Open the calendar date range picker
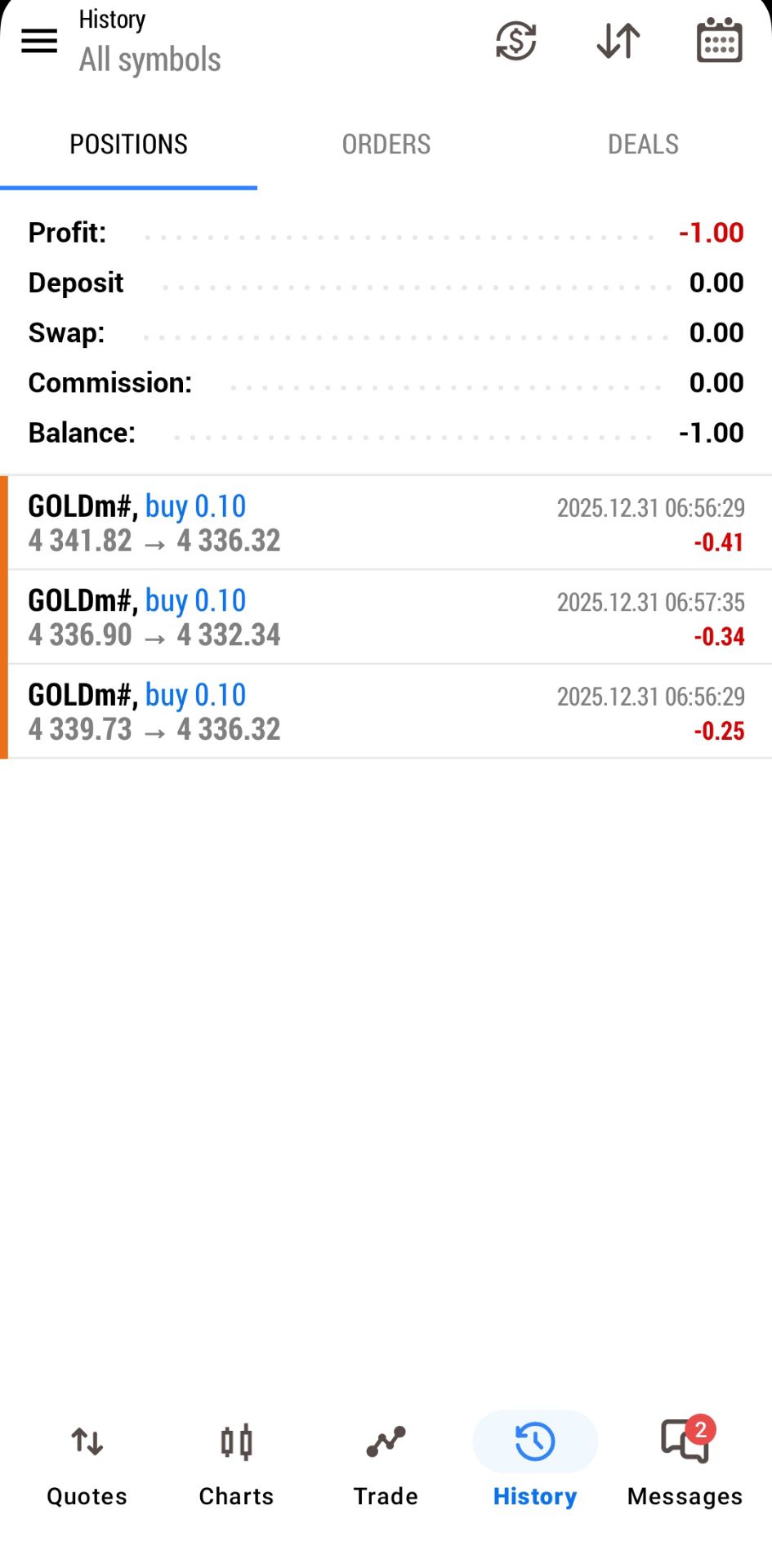This screenshot has width=772, height=1568. pyautogui.click(x=719, y=41)
